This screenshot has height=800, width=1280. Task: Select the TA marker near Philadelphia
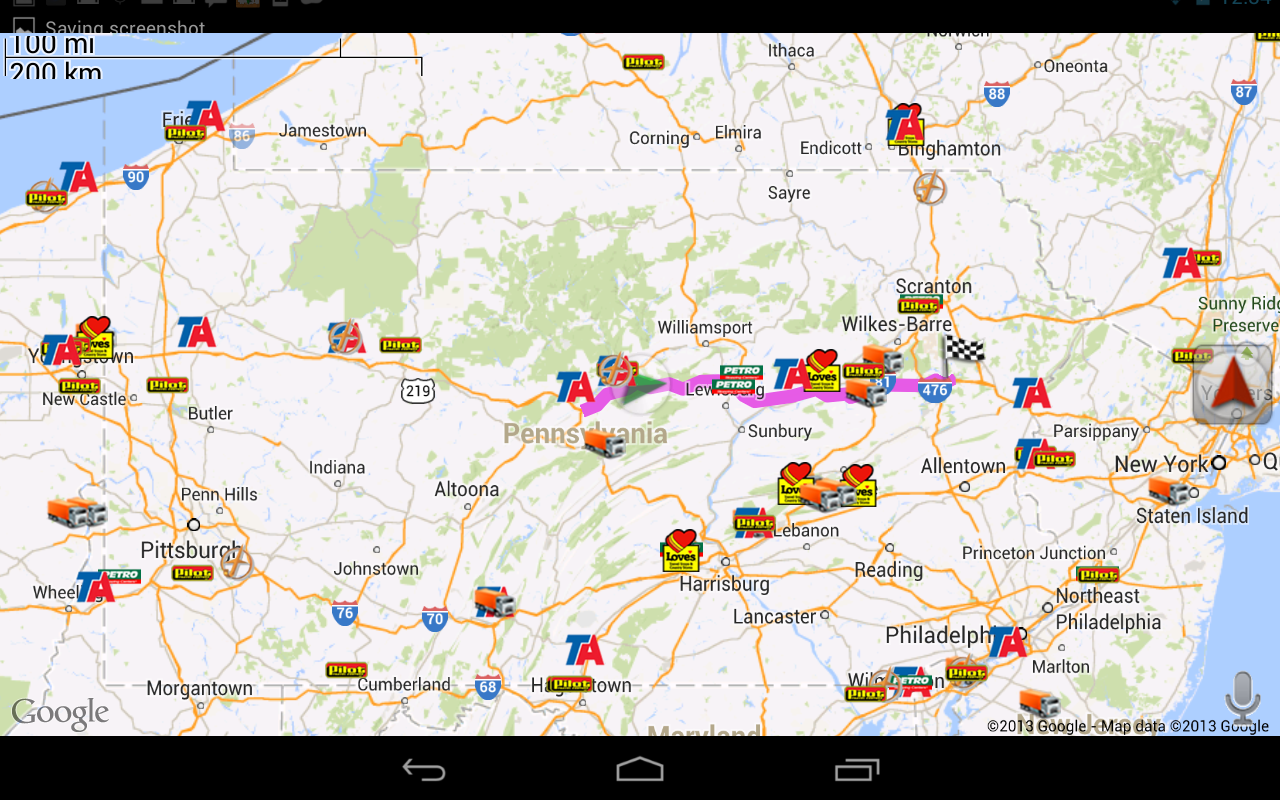pyautogui.click(x=1008, y=642)
